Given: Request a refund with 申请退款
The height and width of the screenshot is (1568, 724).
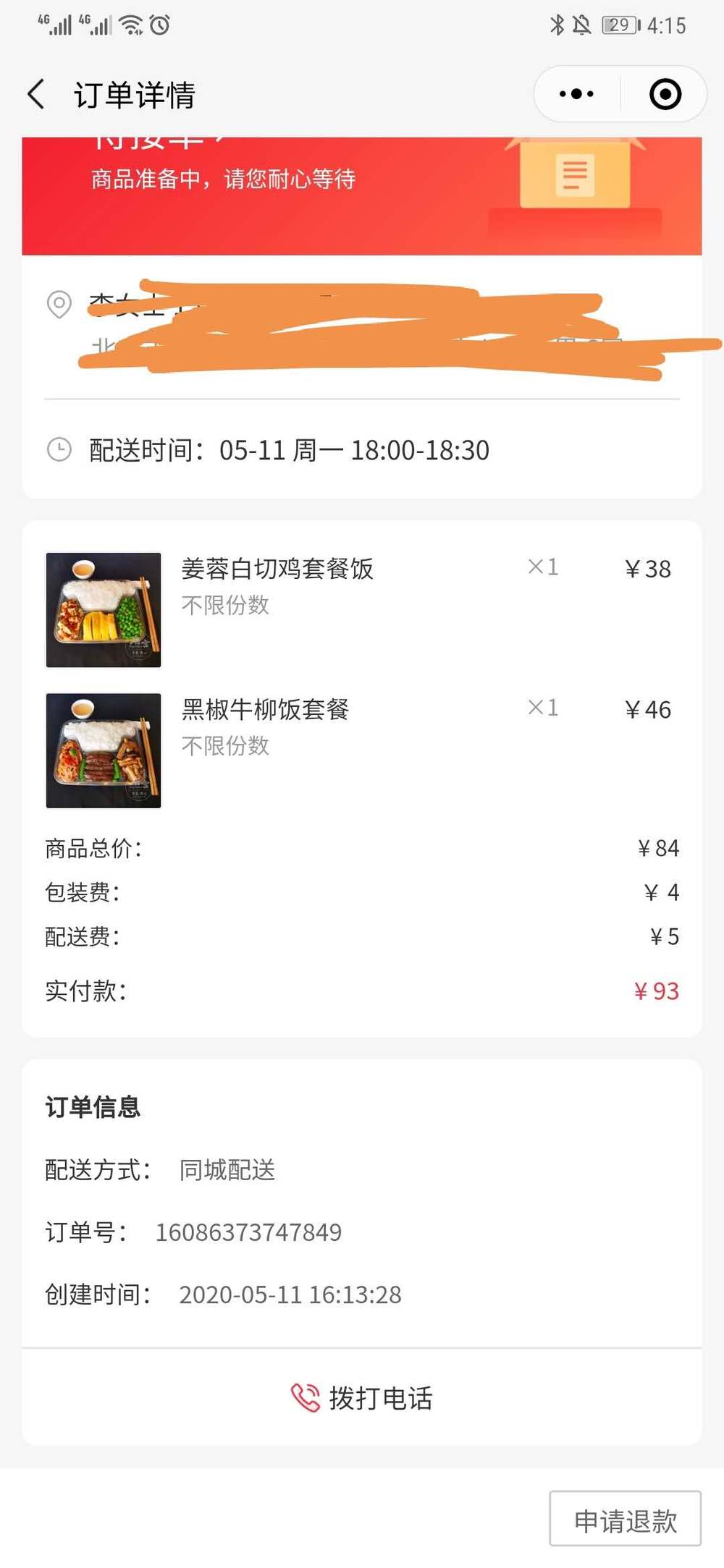Looking at the screenshot, I should pyautogui.click(x=625, y=1520).
